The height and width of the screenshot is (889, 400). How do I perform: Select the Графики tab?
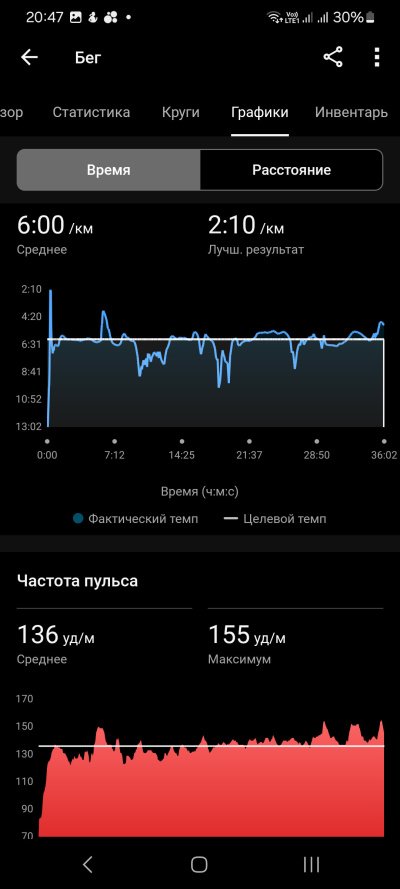(x=259, y=112)
